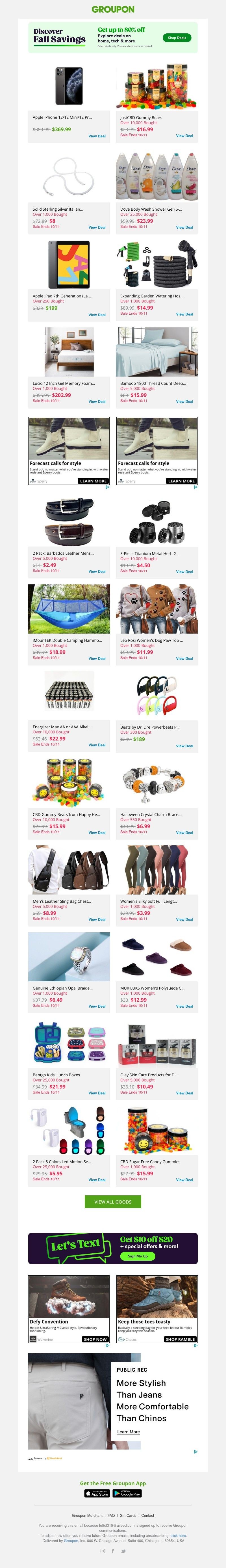Viewport: 226px width, 1568px height.
Task: Open iMounTEK Camping Hammock image
Action: pos(69,609)
